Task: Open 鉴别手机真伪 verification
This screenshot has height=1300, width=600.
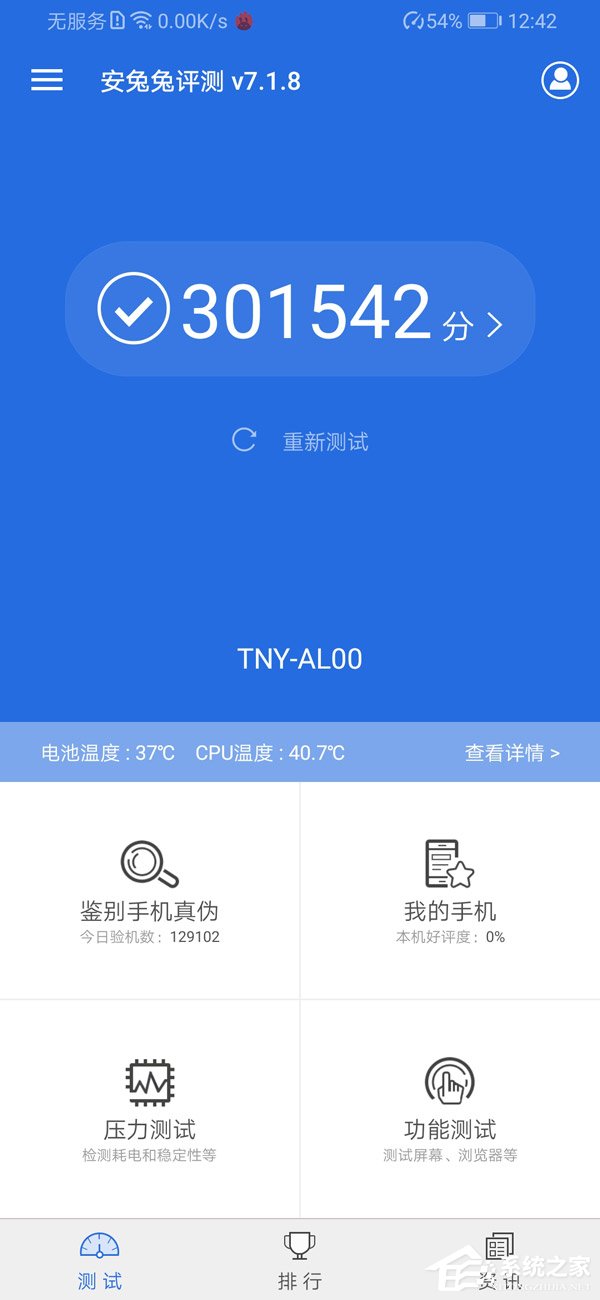Action: pos(150,890)
